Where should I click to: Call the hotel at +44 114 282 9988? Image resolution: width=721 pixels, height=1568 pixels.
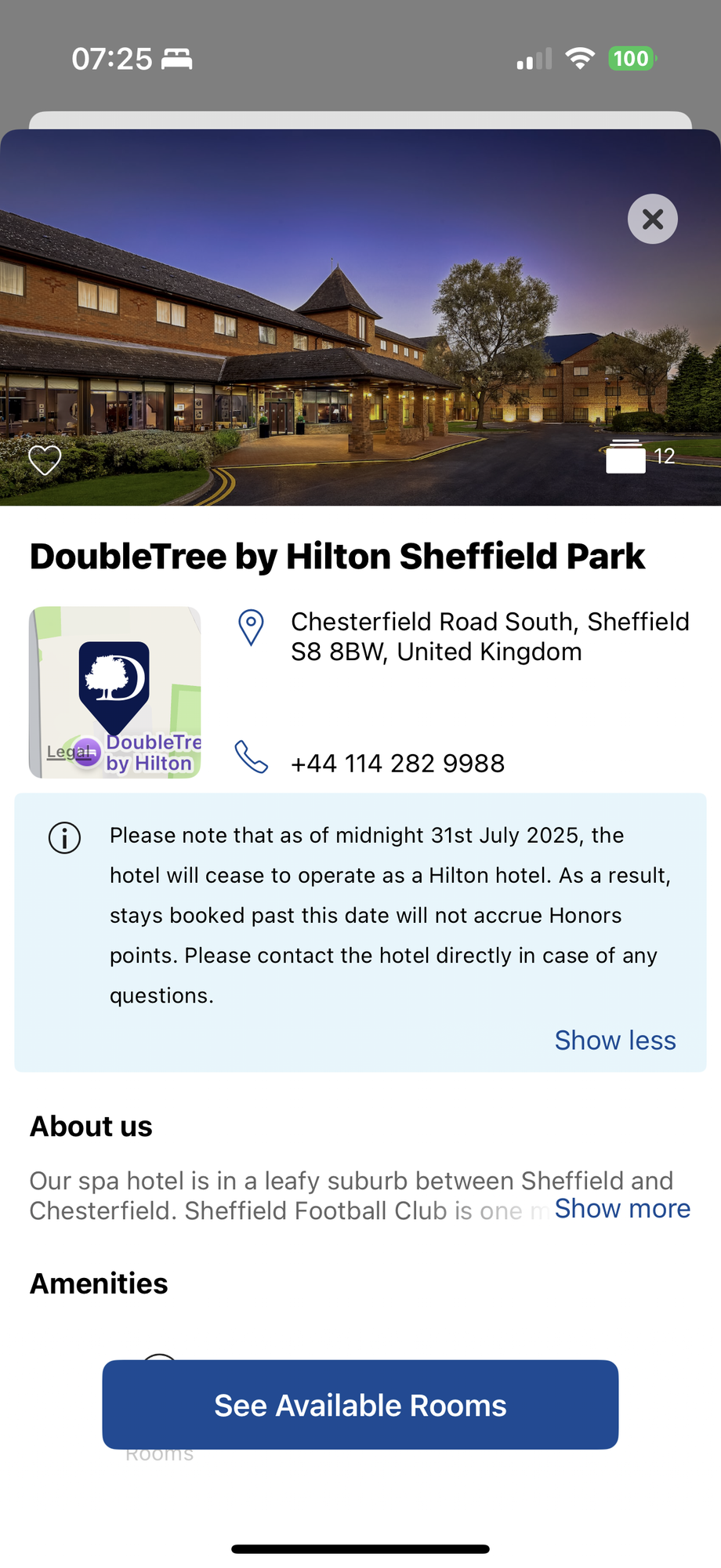pos(397,763)
